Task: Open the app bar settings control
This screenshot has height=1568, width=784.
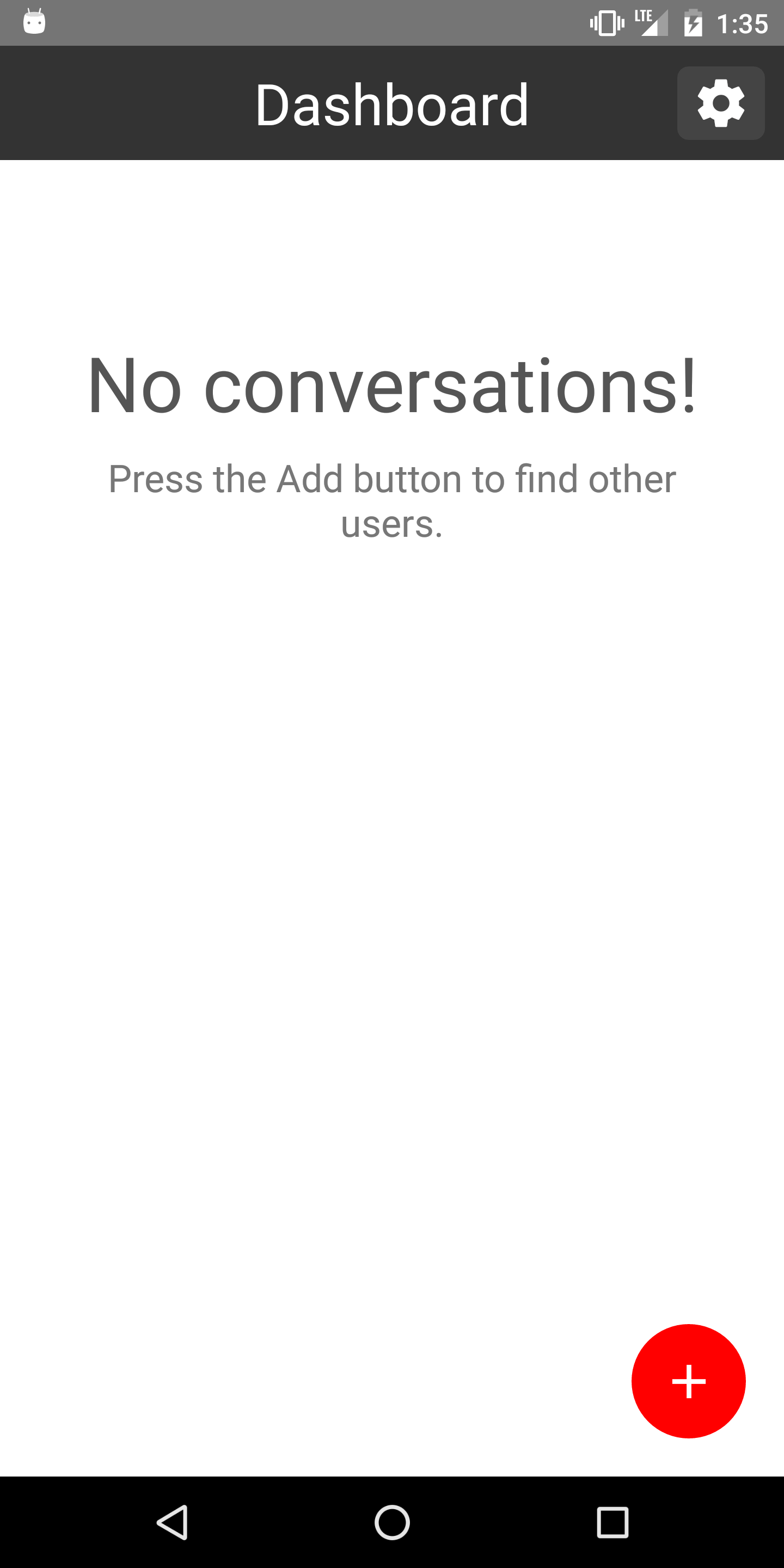Action: tap(720, 102)
